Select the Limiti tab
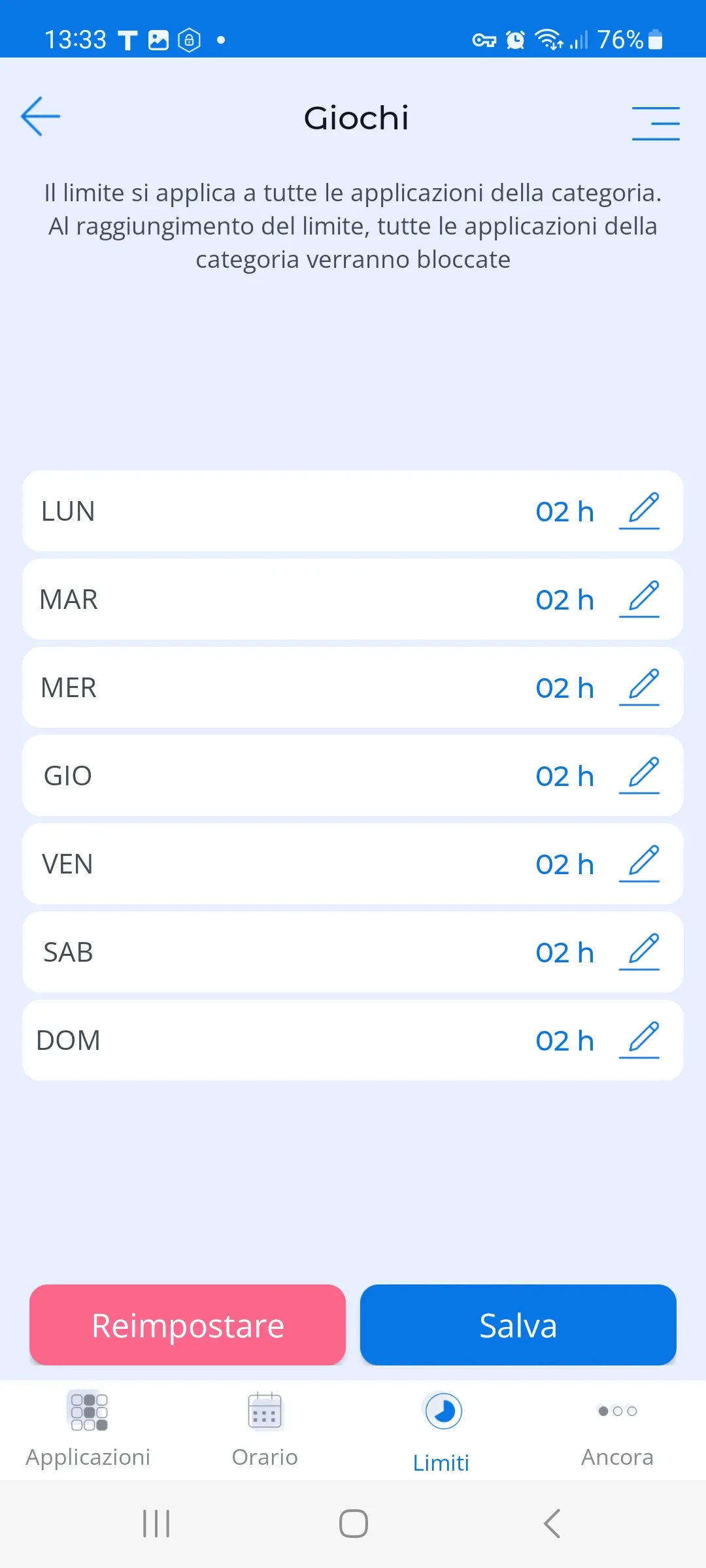 click(442, 1429)
